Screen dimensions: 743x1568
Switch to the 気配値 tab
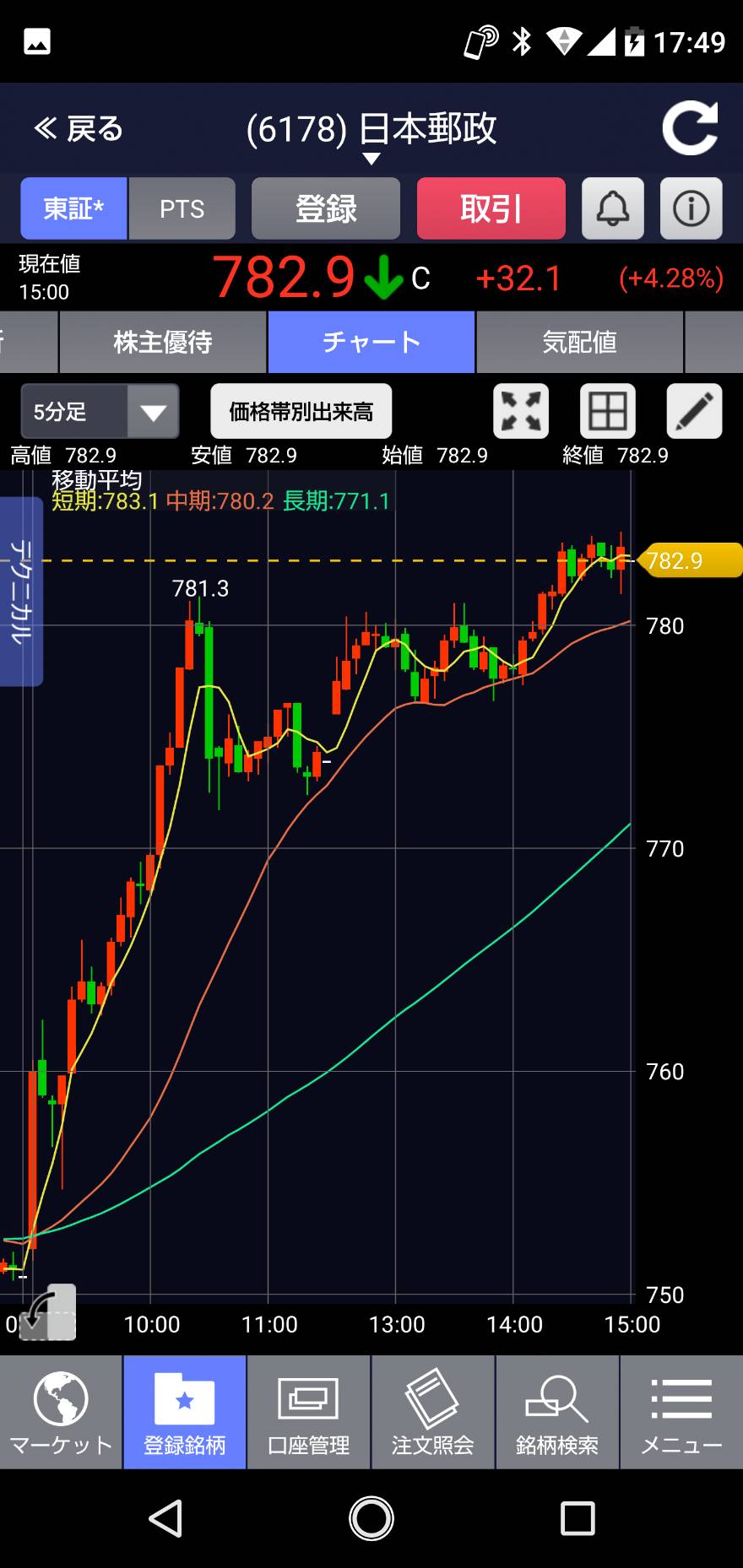click(x=579, y=342)
